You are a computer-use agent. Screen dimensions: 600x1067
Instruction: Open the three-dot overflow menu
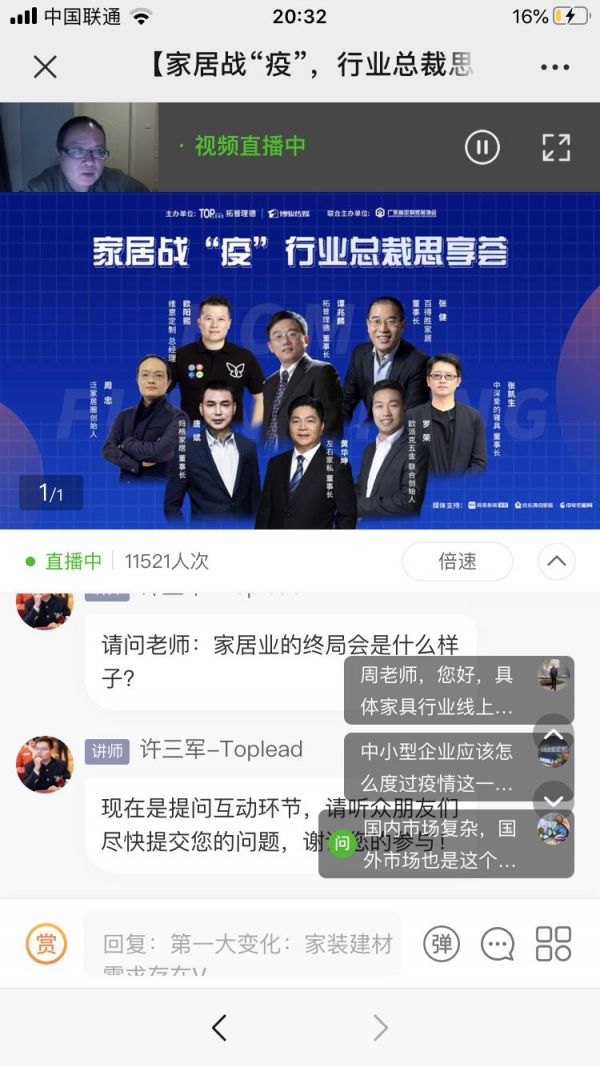click(x=554, y=67)
